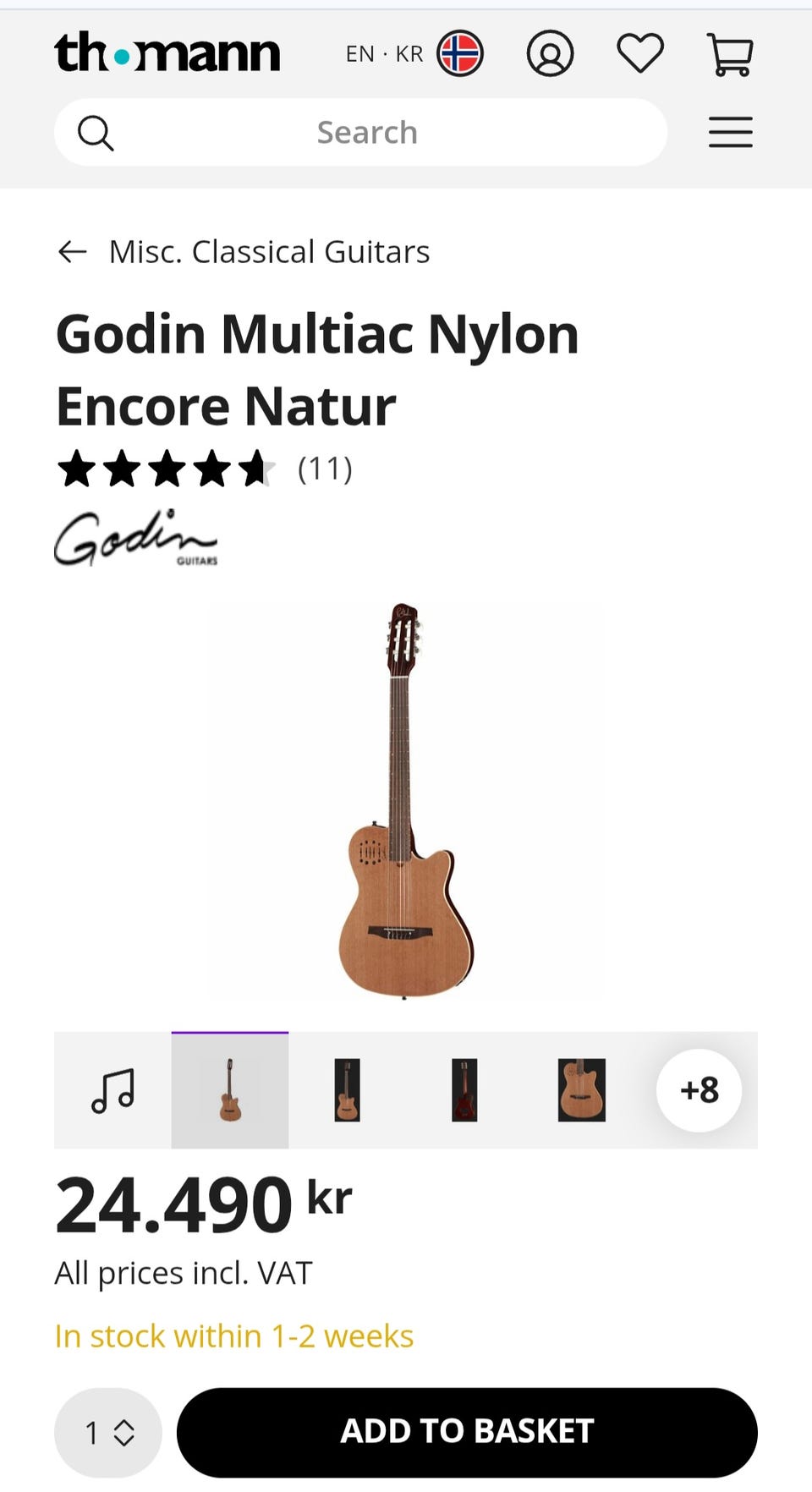
Task: View the +8 more images
Action: click(699, 1090)
